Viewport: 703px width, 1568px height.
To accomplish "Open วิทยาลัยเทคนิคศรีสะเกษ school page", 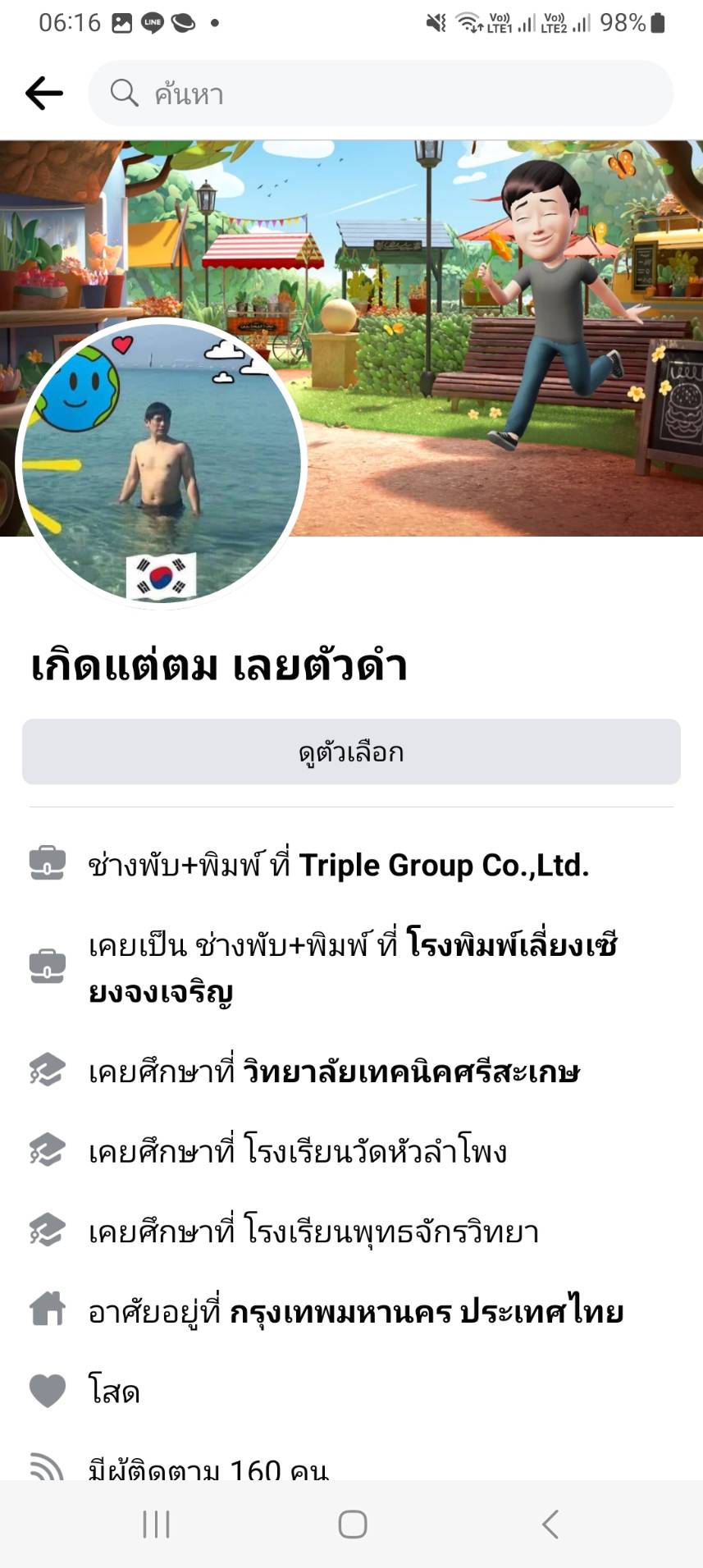I will point(411,1072).
